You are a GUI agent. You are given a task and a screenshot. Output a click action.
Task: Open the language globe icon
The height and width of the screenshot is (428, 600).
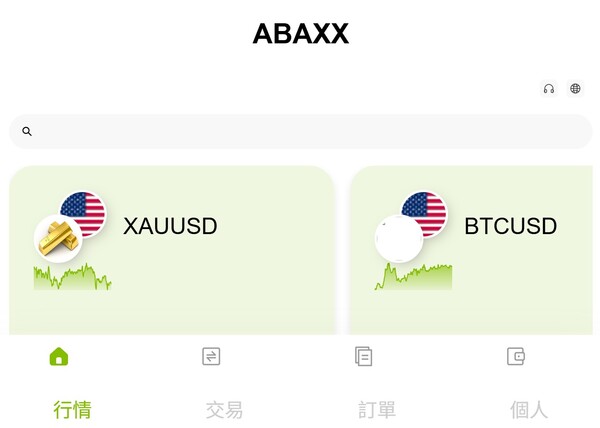click(x=575, y=89)
